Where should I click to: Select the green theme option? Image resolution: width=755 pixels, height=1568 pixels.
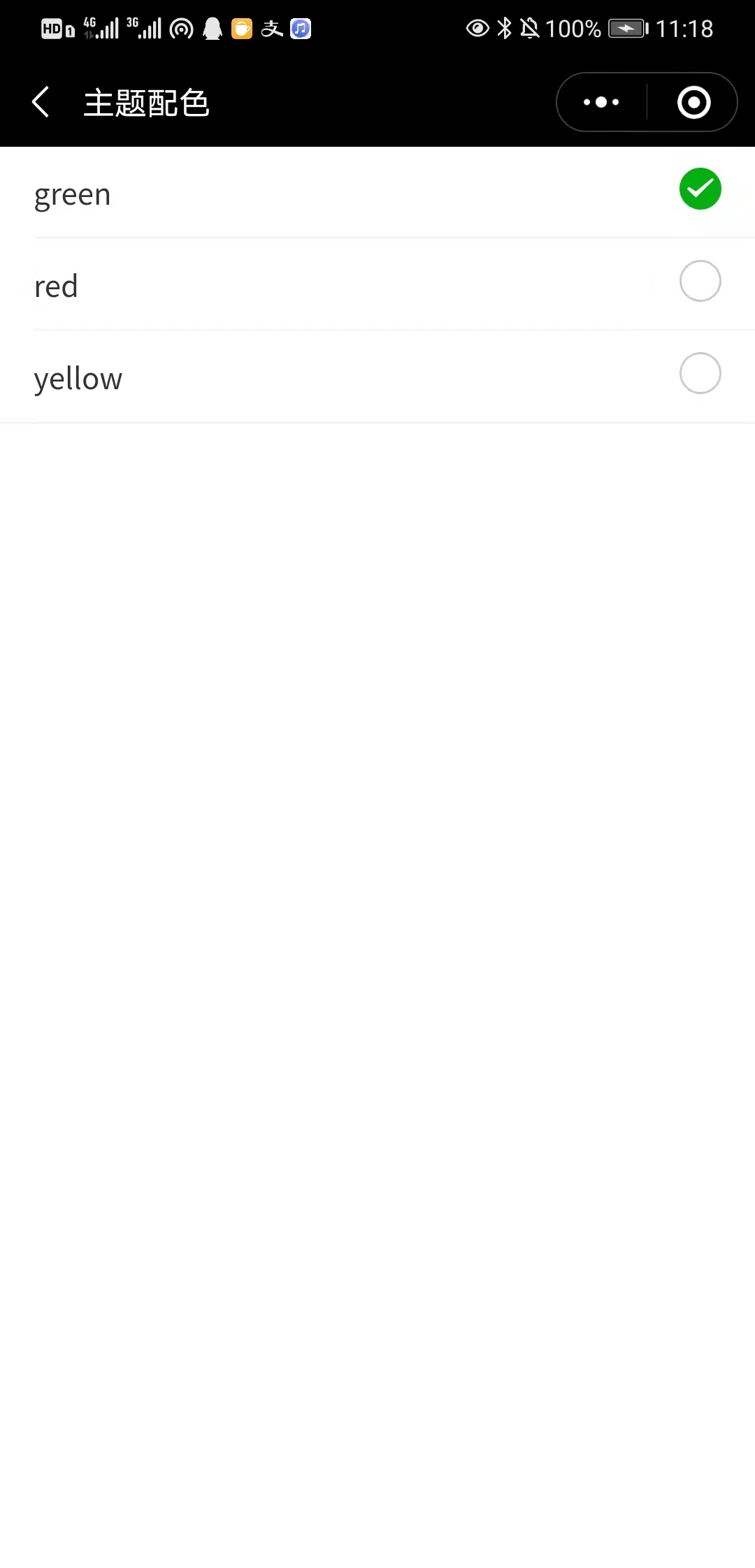tap(700, 189)
